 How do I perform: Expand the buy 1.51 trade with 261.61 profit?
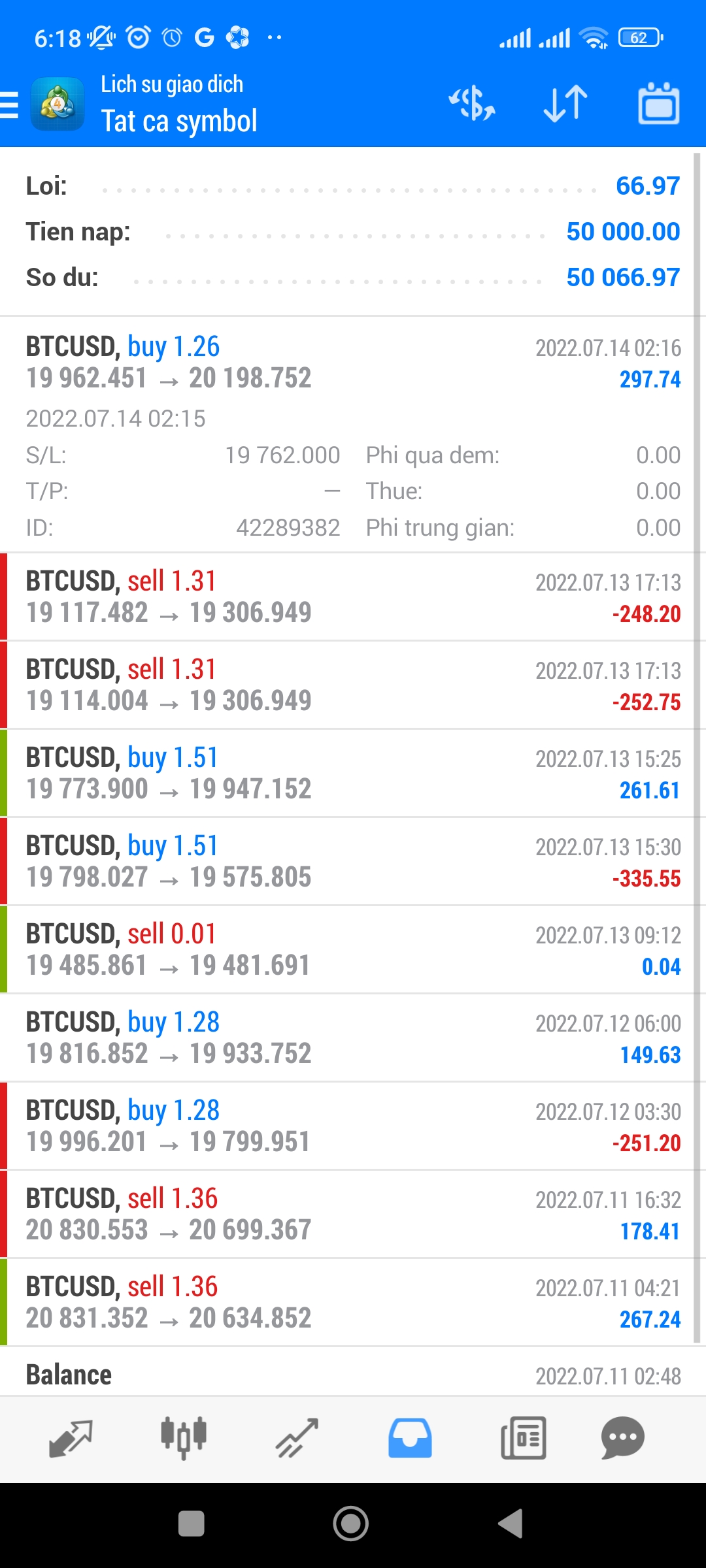coord(353,774)
